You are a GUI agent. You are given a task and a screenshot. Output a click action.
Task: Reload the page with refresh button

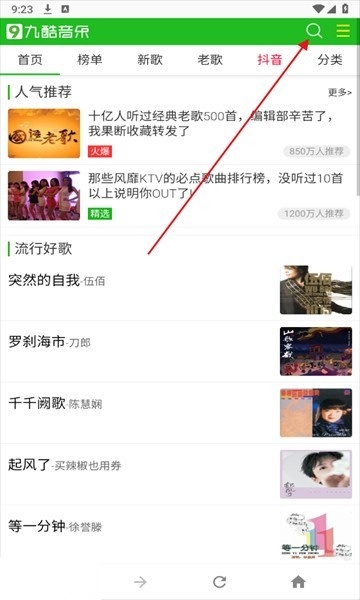219,582
